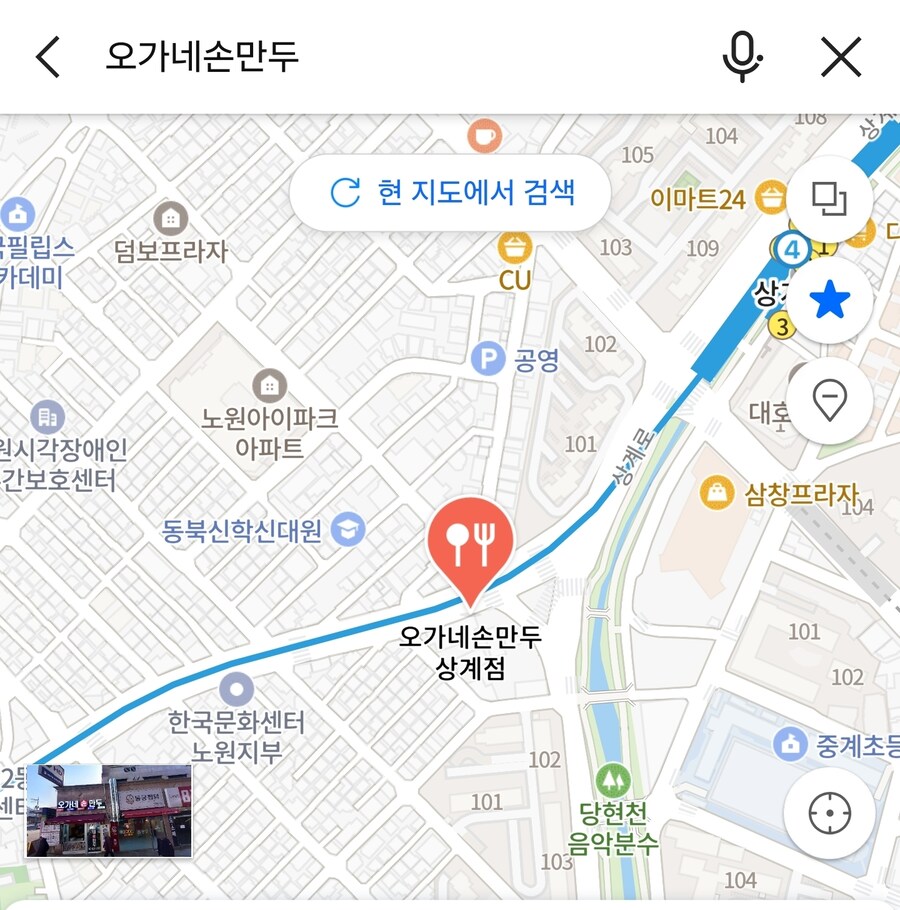Image resolution: width=900 pixels, height=910 pixels.
Task: Clear the search with the X icon
Action: pos(841,58)
